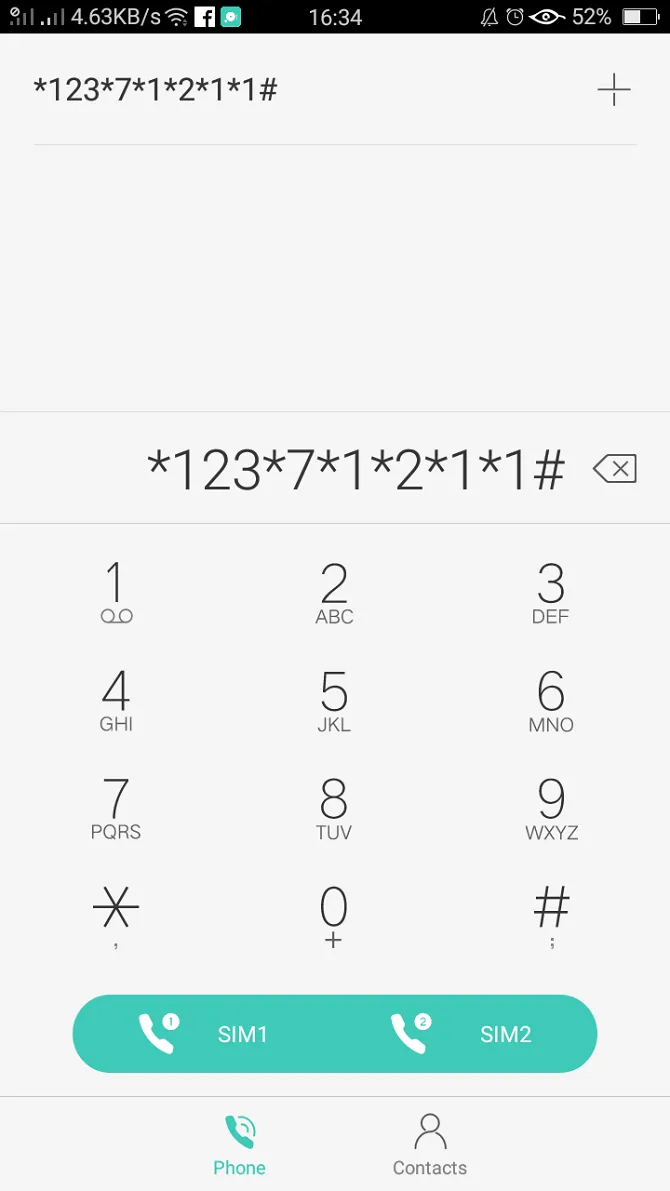670x1191 pixels.
Task: Insert a star symbol from the keypad
Action: pos(116,915)
